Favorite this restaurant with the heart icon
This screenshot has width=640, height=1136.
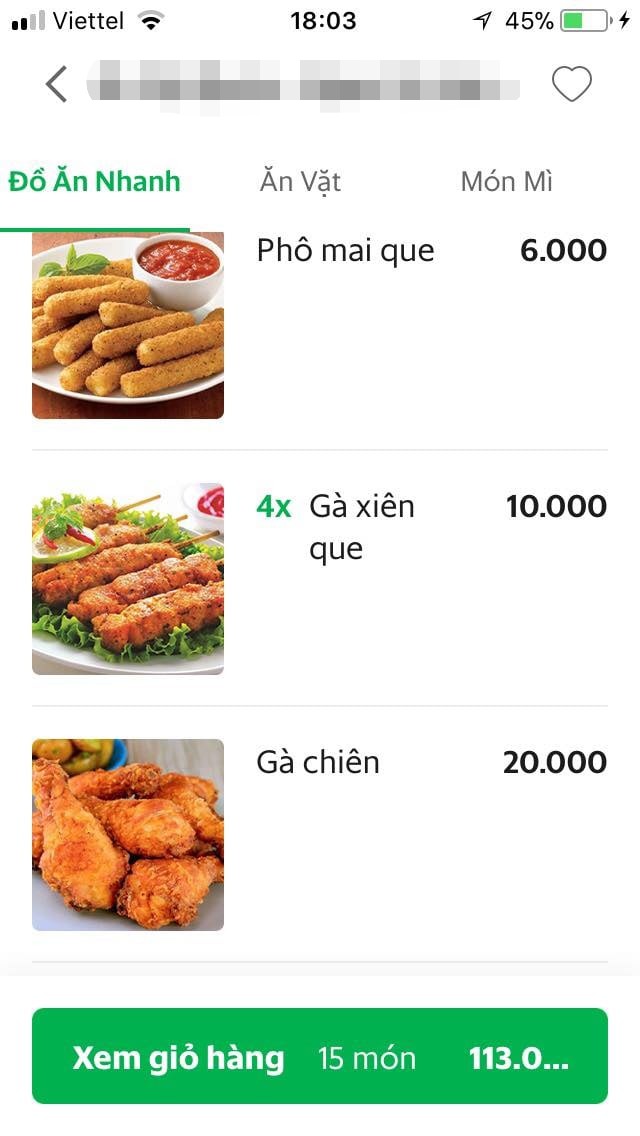(572, 84)
